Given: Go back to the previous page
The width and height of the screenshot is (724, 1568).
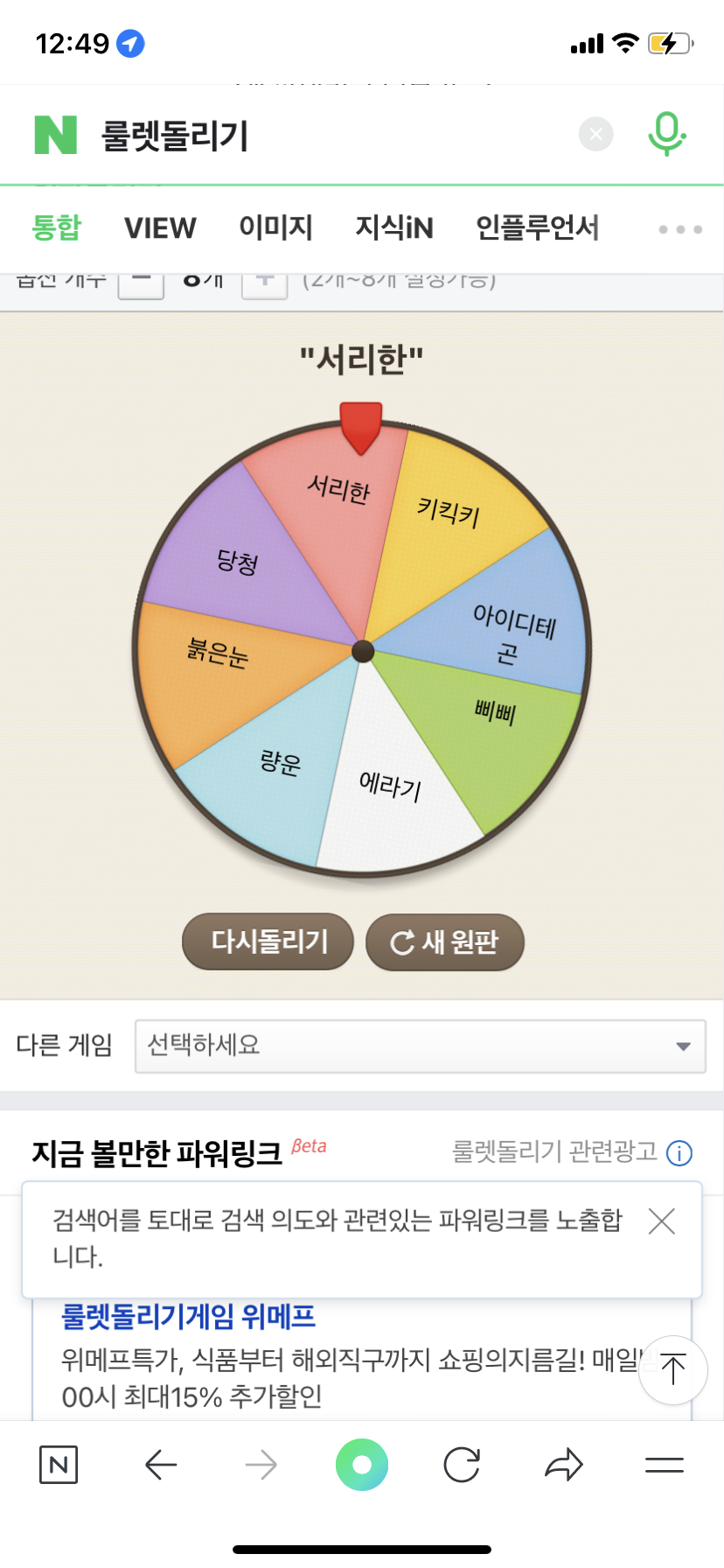Looking at the screenshot, I should point(161,1465).
